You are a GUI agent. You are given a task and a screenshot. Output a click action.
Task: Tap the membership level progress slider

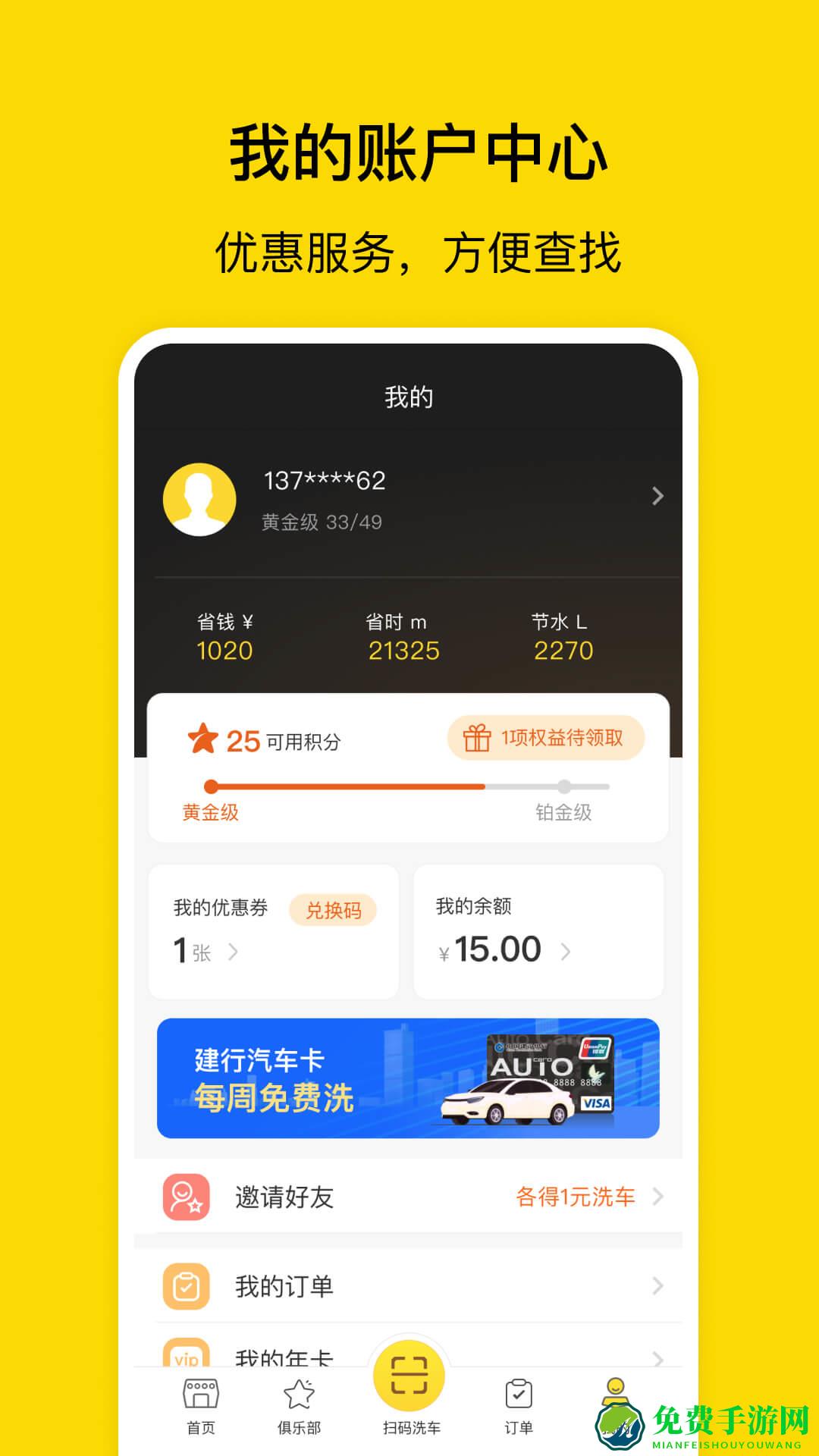pyautogui.click(x=409, y=787)
